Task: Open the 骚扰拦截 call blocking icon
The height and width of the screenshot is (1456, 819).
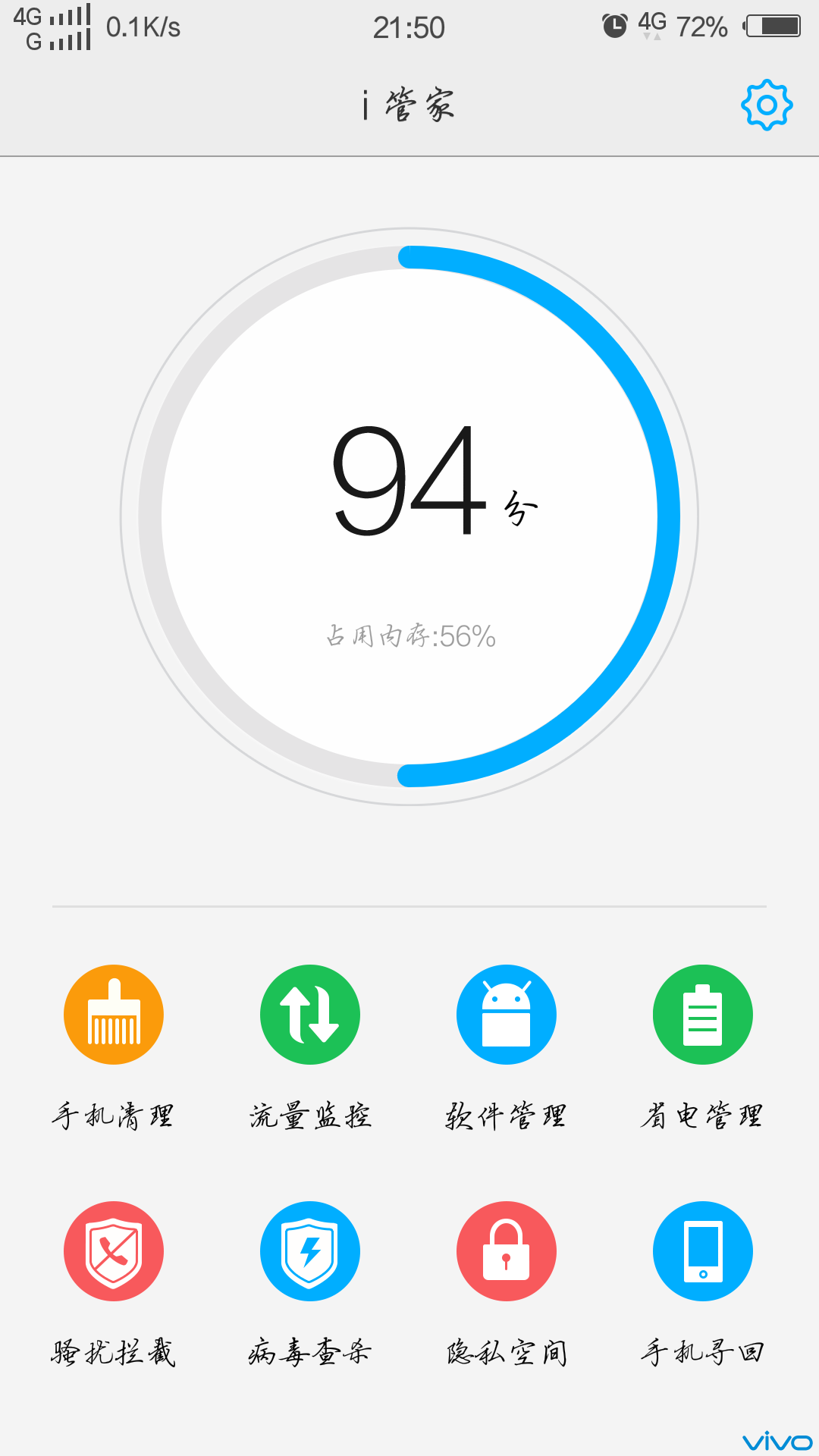Action: coord(113,1251)
